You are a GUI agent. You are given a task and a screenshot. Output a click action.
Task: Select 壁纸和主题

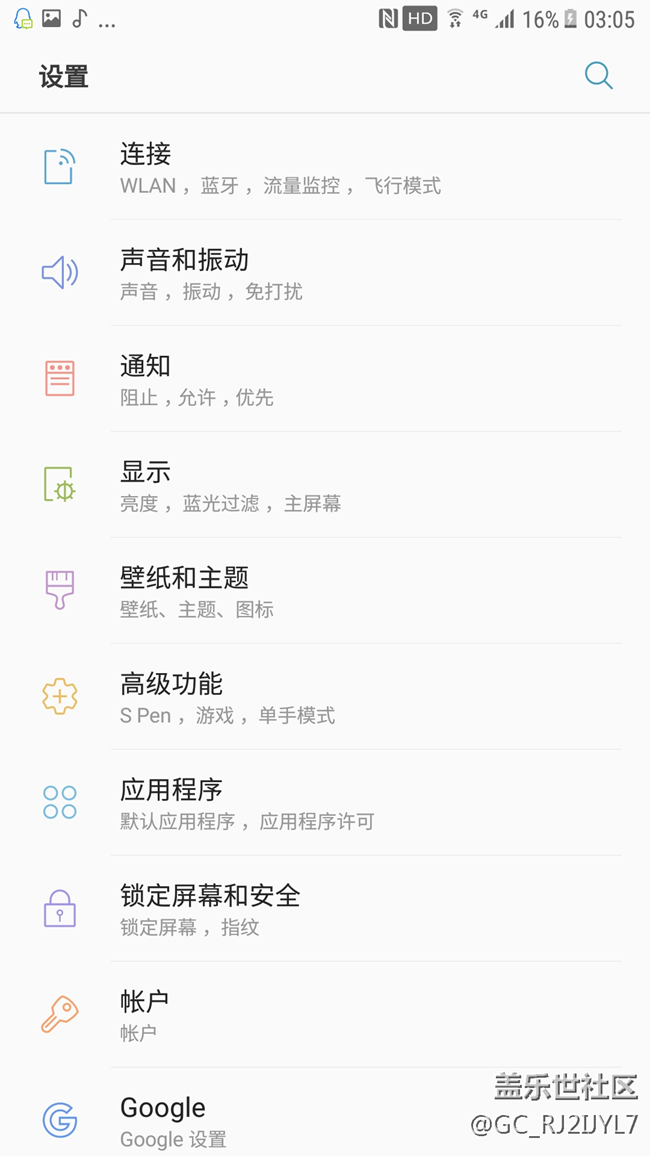pos(325,591)
